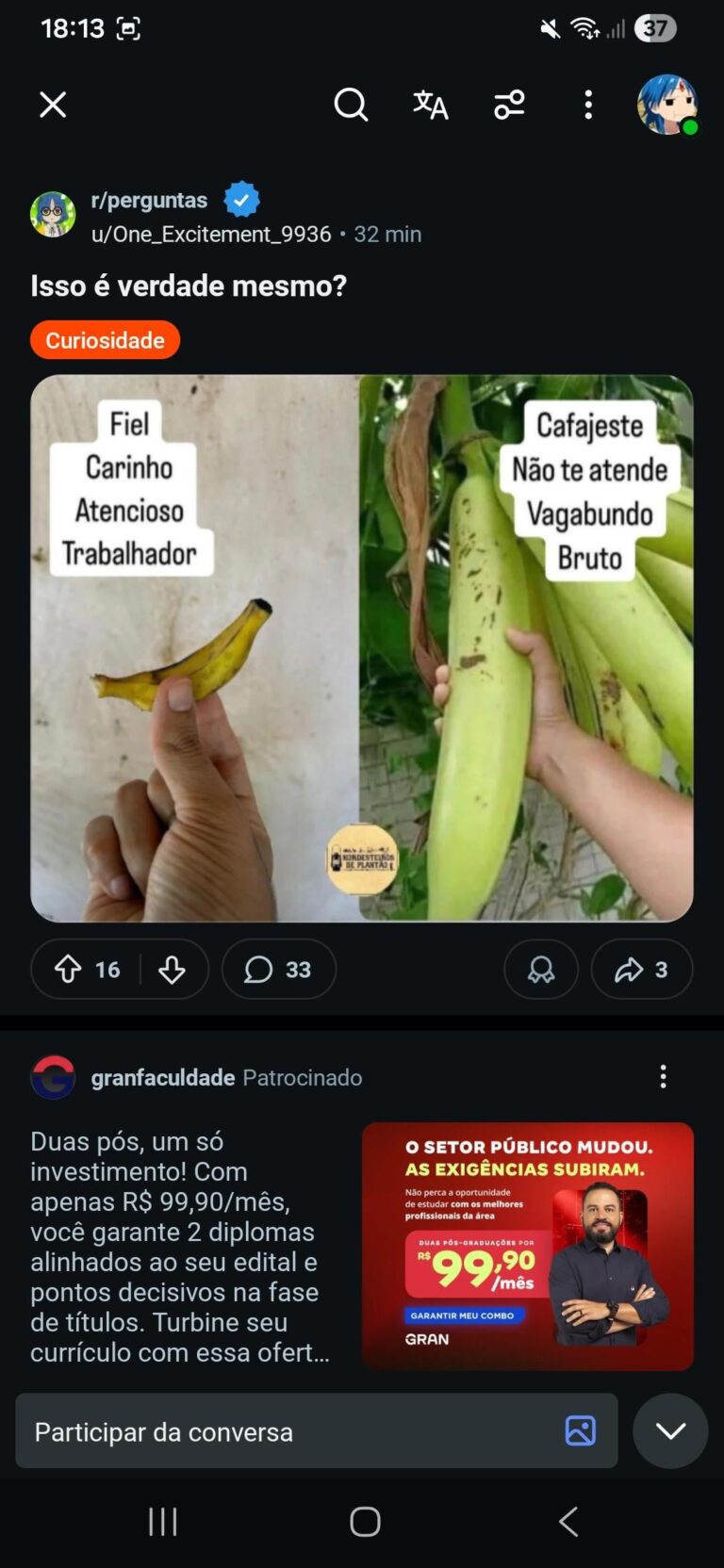Jump to the next comment with chevron
Viewport: 724px width, 1568px height.
point(670,1431)
